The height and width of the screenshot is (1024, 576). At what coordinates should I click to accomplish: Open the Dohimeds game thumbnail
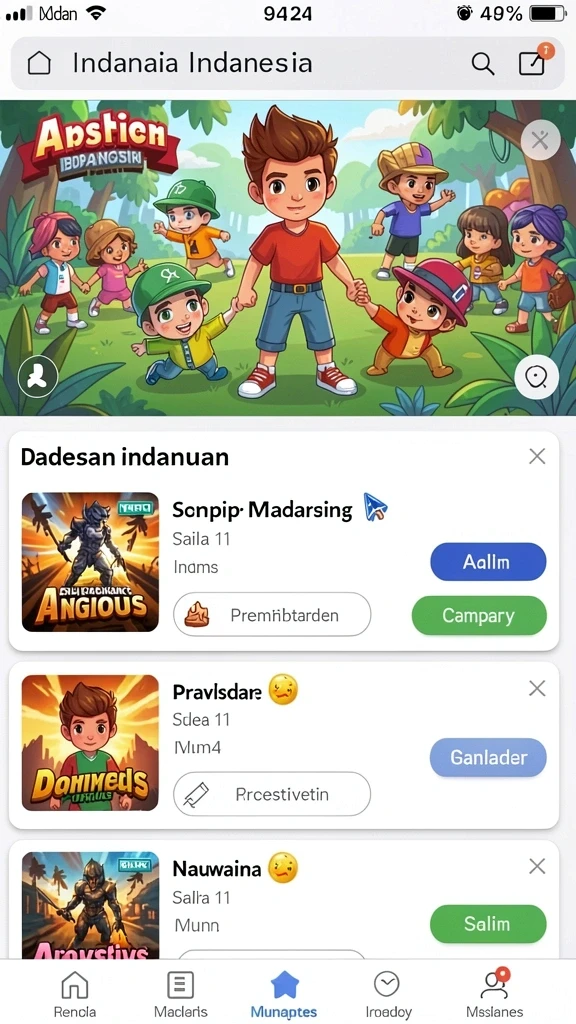pos(90,743)
